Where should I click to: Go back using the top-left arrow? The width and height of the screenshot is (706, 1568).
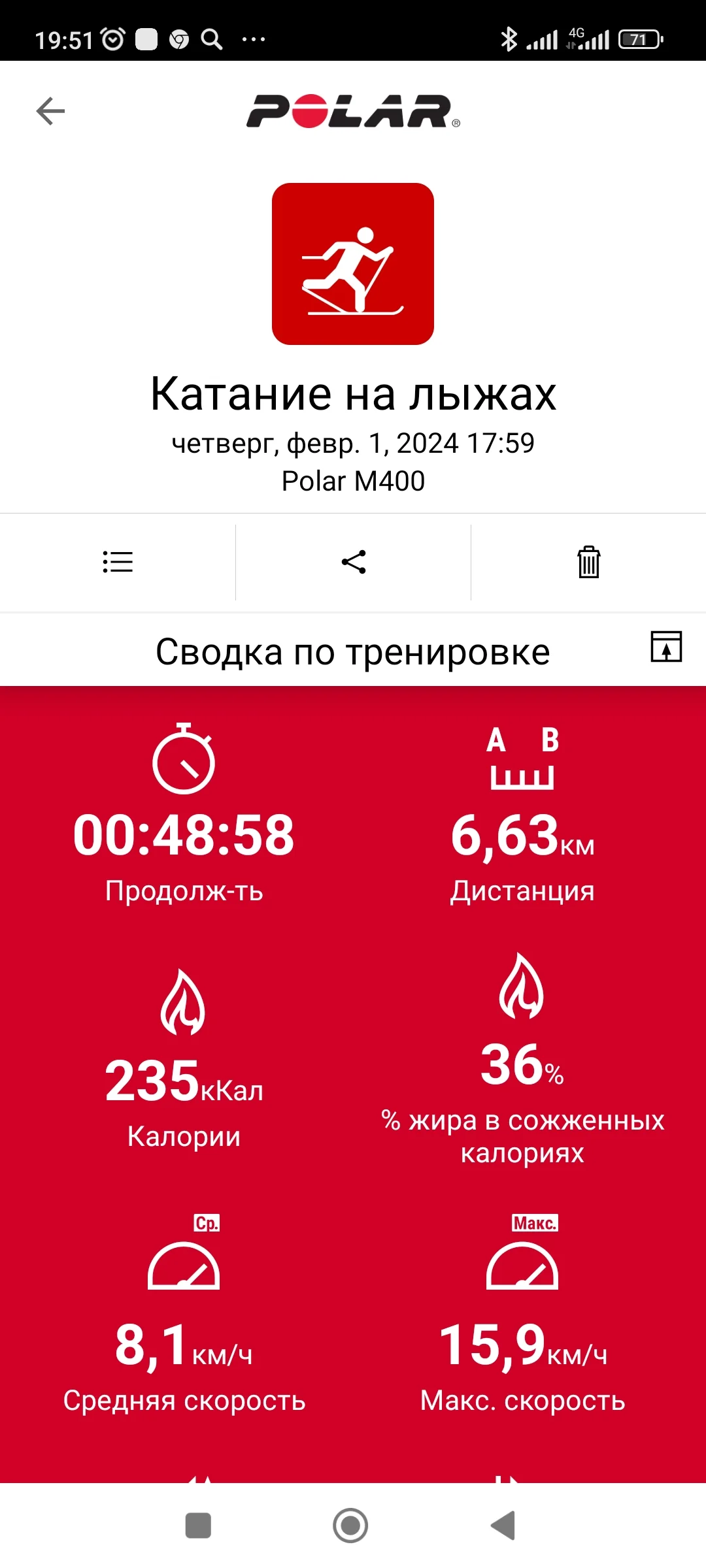point(50,111)
